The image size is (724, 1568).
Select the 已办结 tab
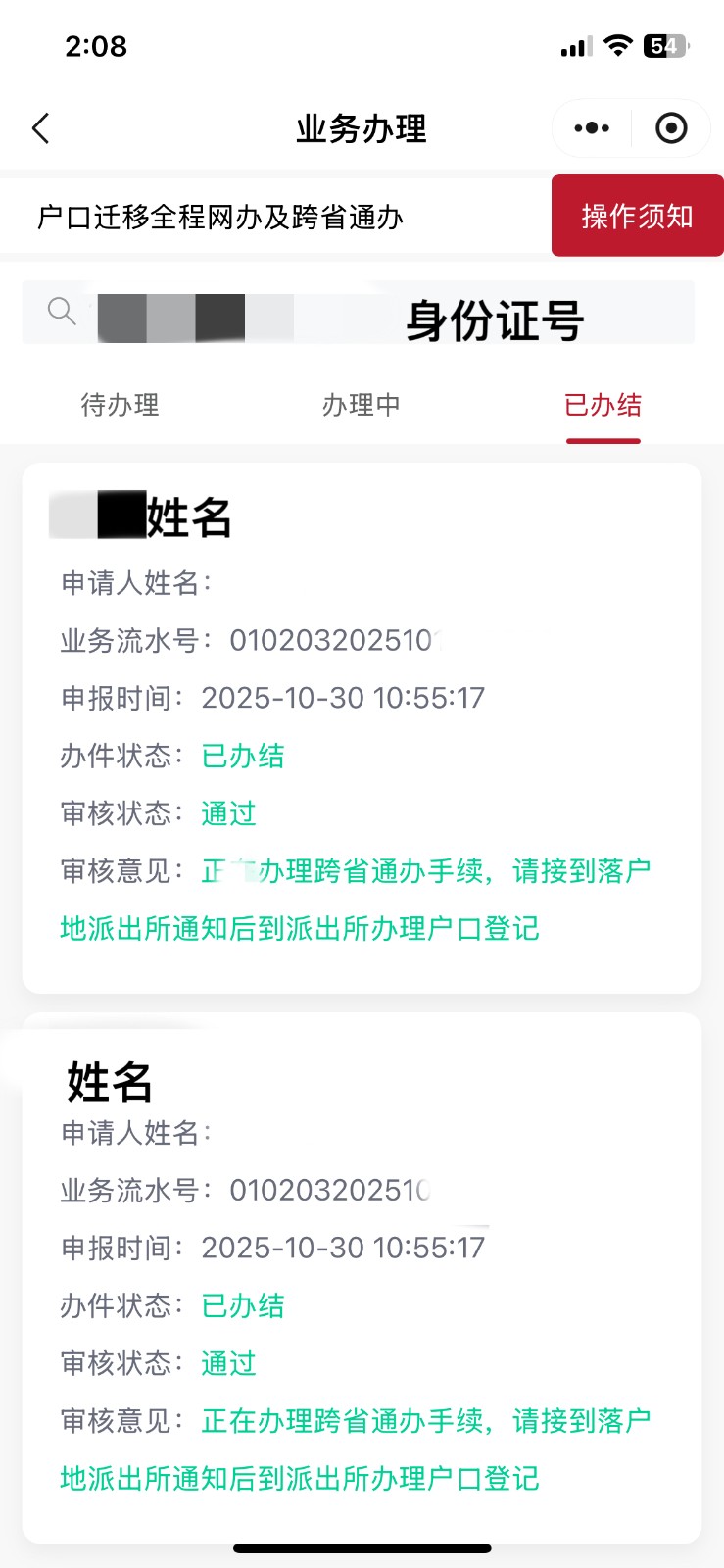point(603,405)
